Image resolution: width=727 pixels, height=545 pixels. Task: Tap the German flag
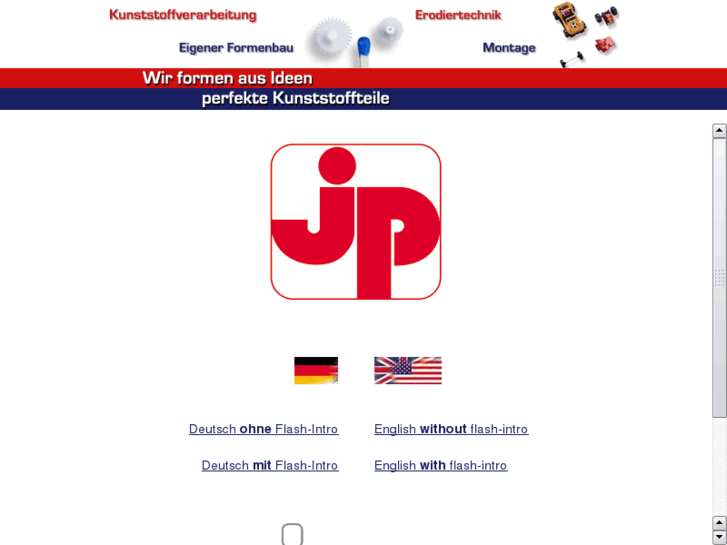pos(316,371)
